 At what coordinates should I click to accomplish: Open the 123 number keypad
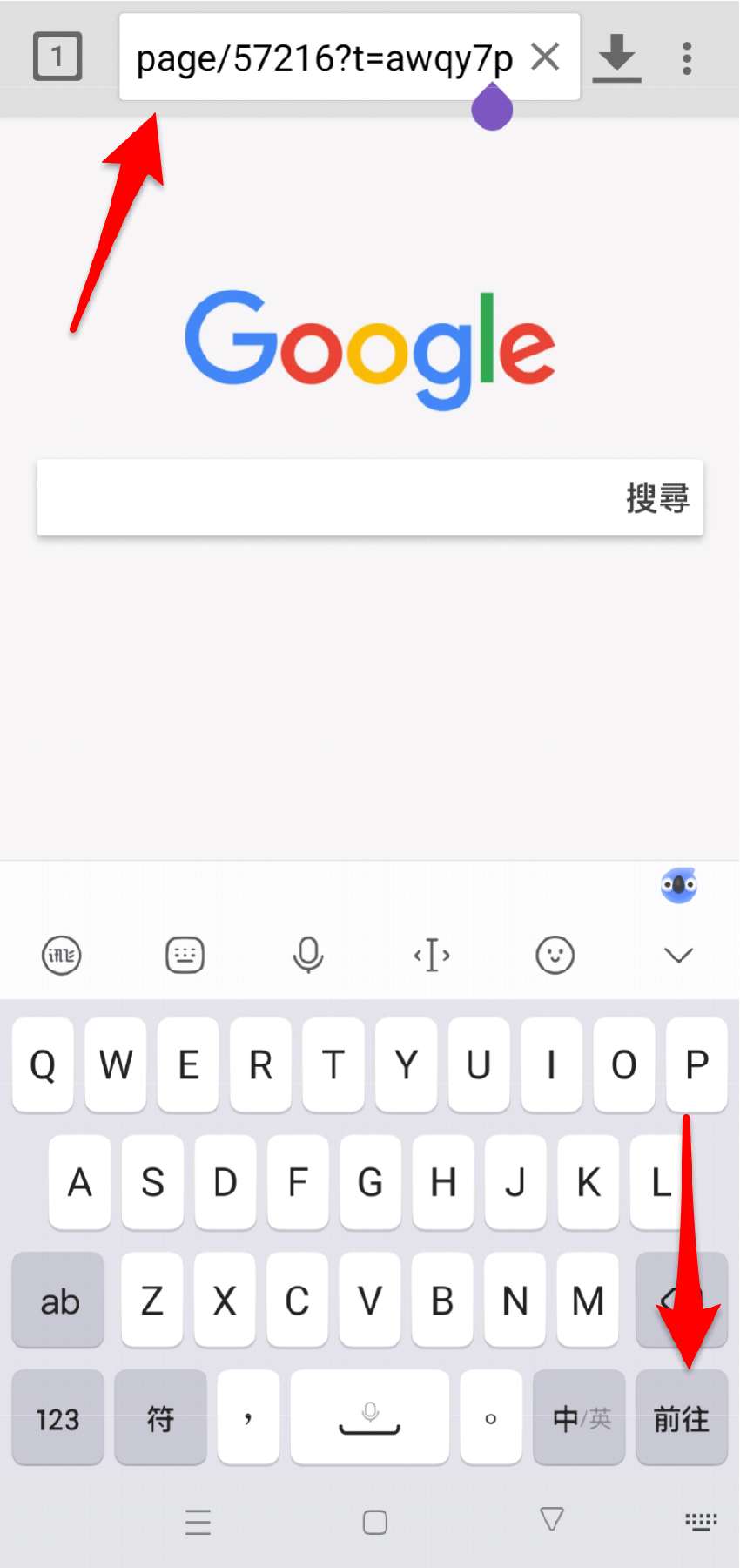click(57, 1417)
